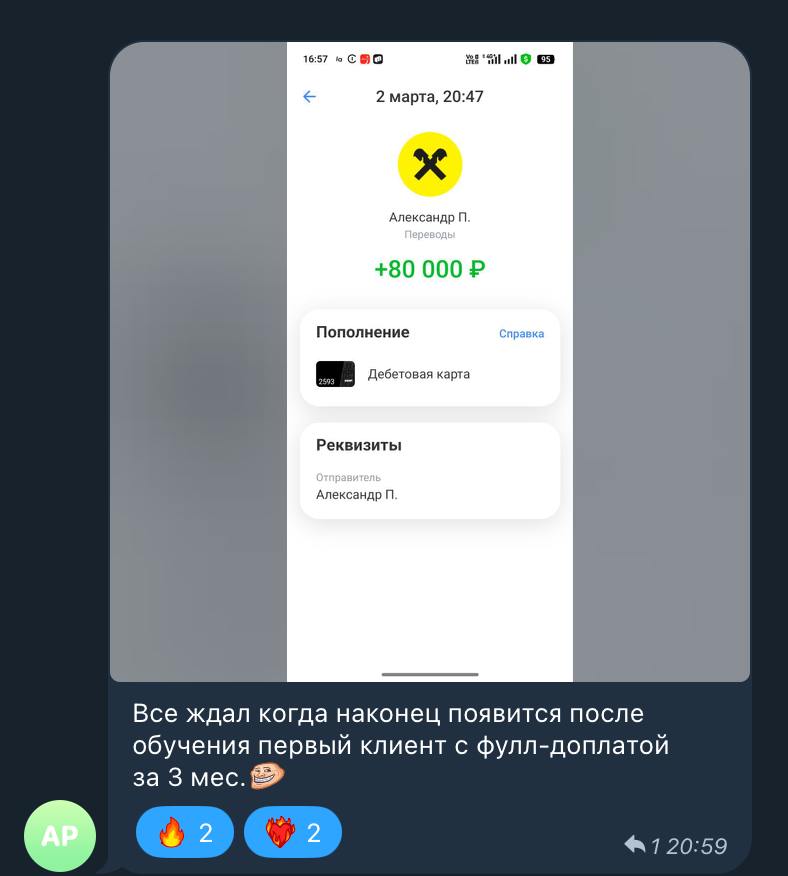The width and height of the screenshot is (788, 876).
Task: Add the burning heart reaction
Action: coord(293,832)
